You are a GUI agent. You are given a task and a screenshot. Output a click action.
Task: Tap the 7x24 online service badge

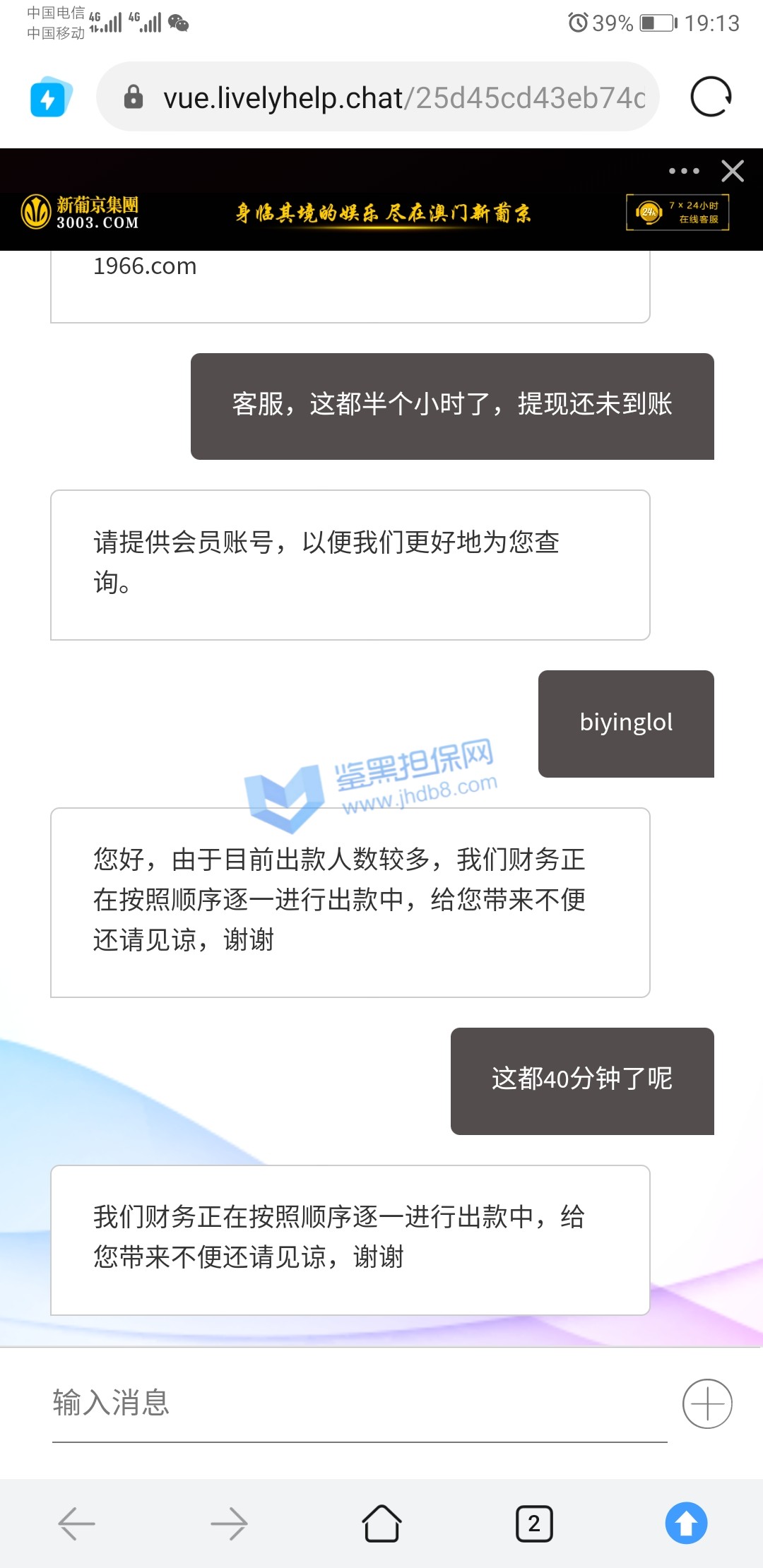tap(678, 213)
